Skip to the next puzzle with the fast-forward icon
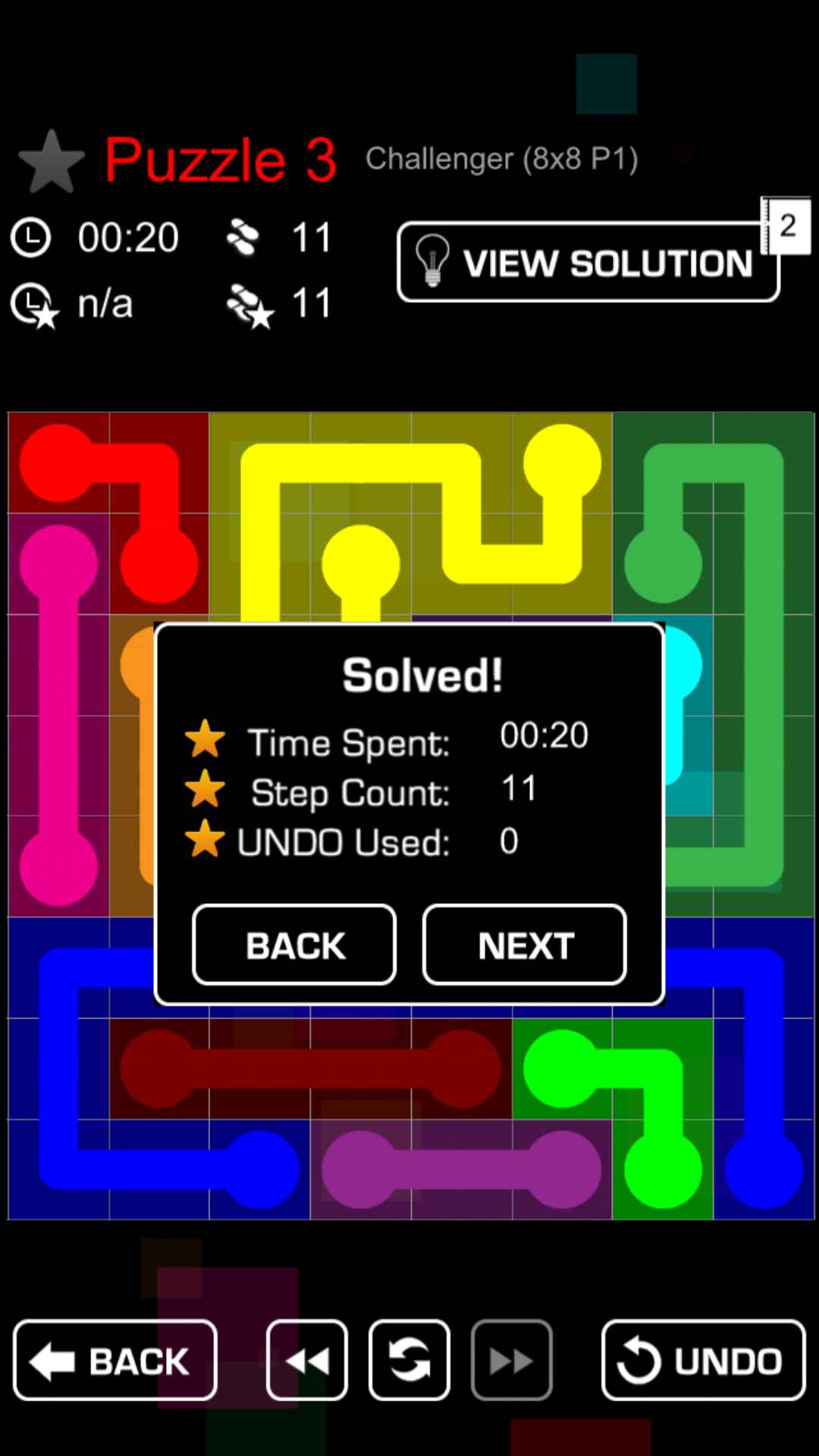 coord(511,1360)
